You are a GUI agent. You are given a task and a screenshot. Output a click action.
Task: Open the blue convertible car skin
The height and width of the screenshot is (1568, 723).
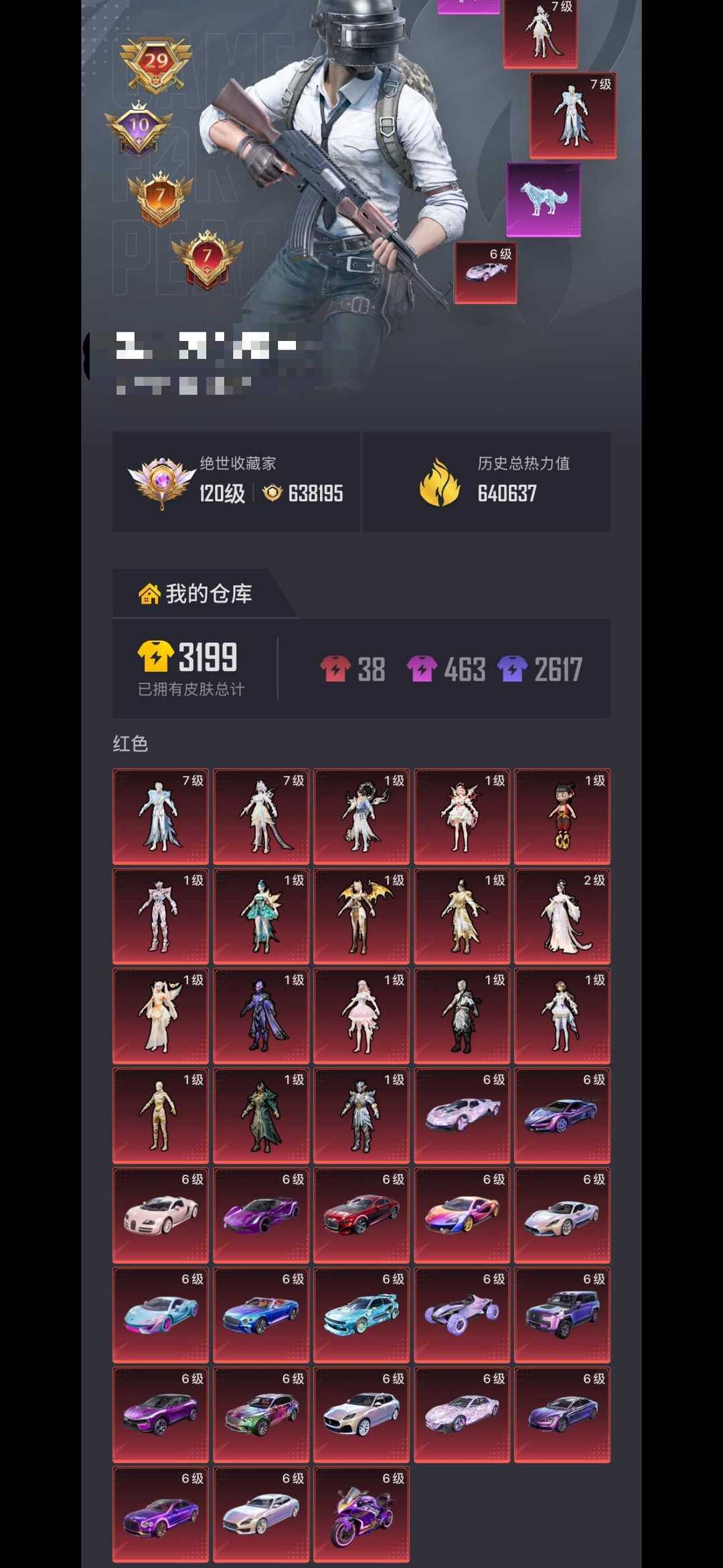pyautogui.click(x=261, y=1314)
